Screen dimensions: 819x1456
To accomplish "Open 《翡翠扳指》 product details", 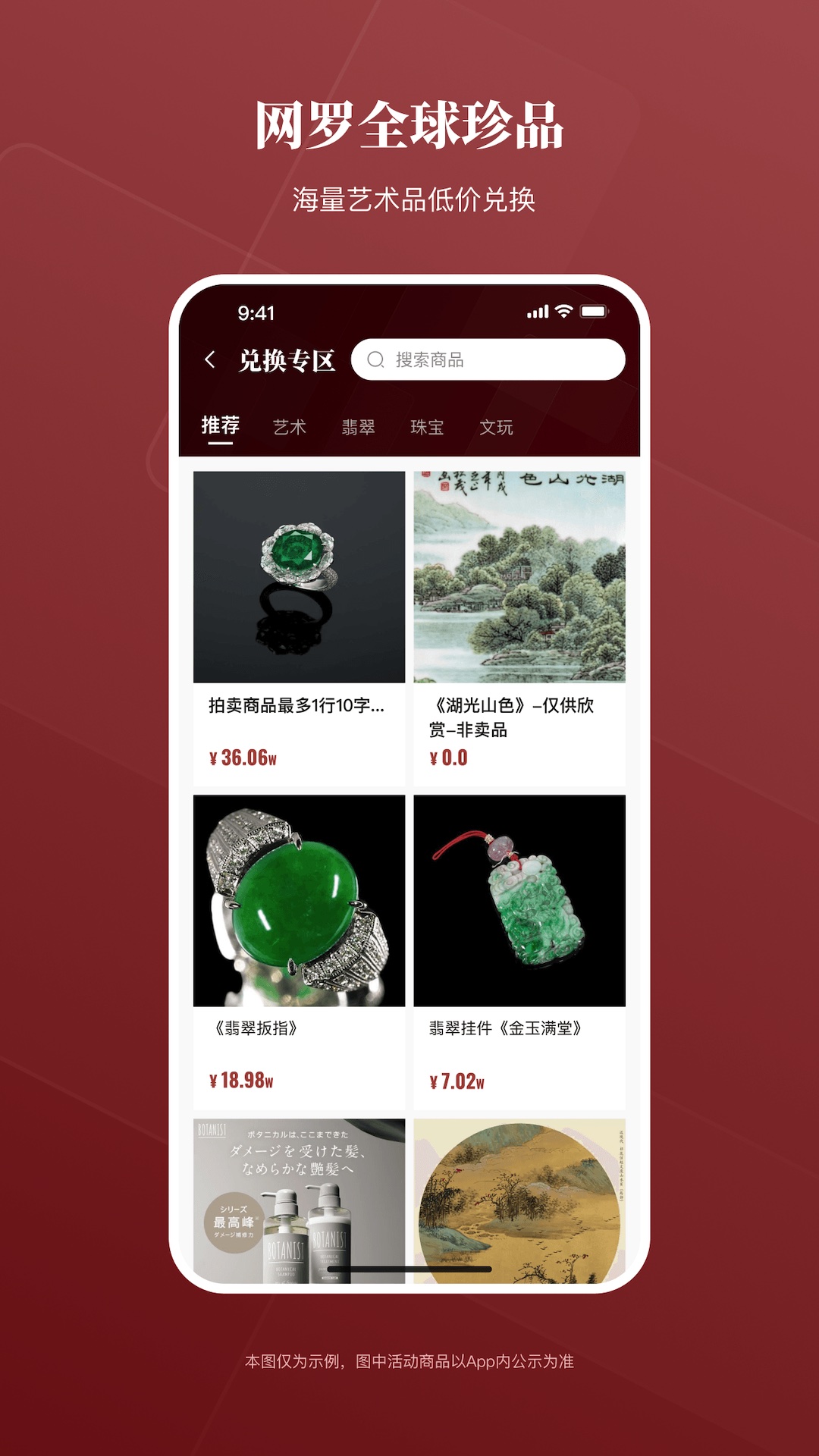I will coord(299,900).
